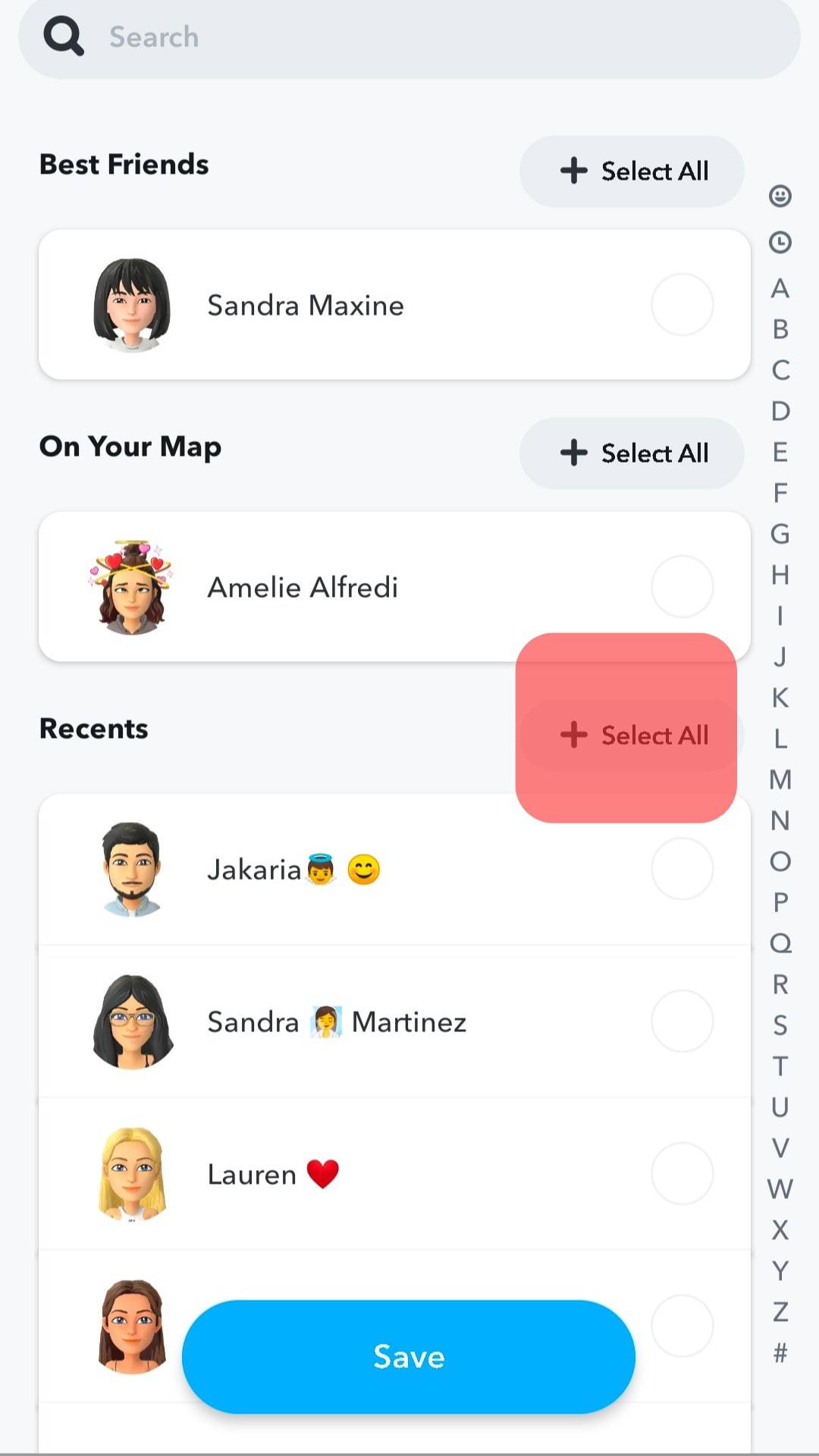819x1456 pixels.
Task: Jump to letter A in index
Action: (x=780, y=289)
